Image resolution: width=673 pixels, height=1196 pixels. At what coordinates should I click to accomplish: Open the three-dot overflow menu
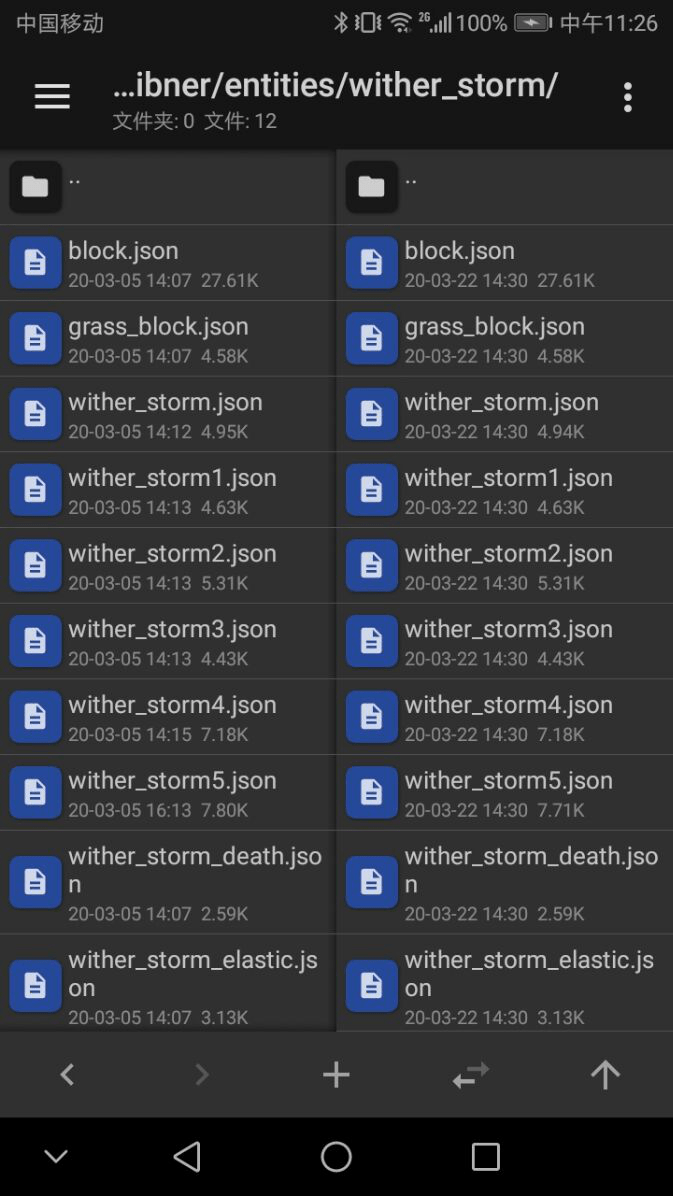tap(627, 97)
